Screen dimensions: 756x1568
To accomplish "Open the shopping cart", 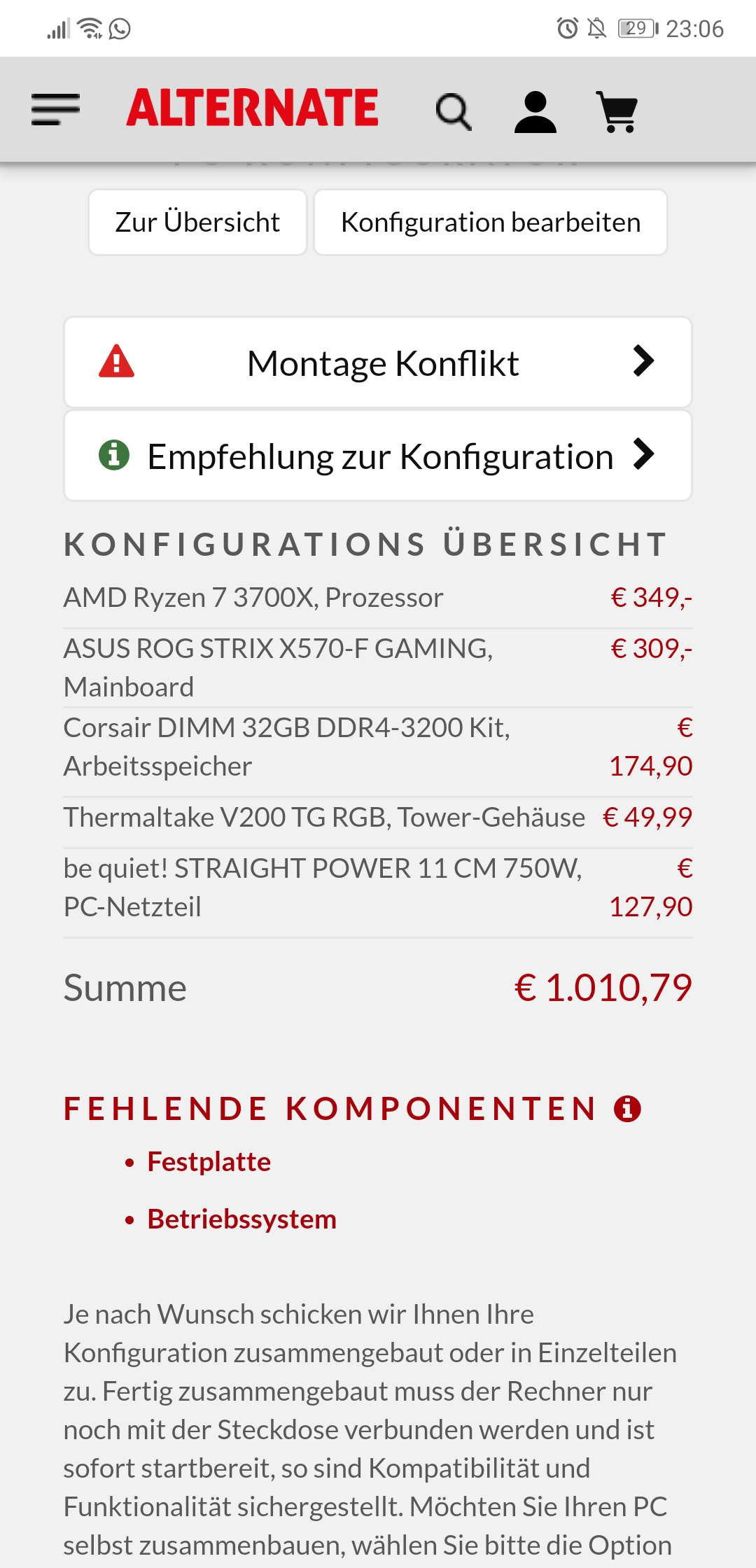I will point(617,112).
